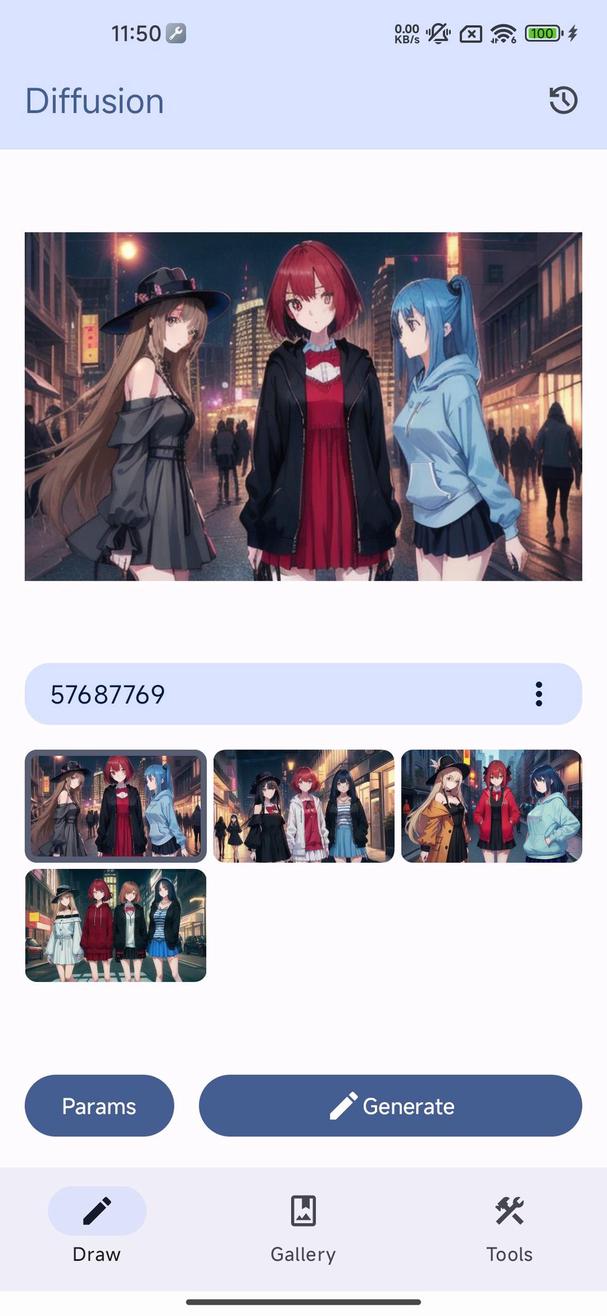Open the large generated image preview
The height and width of the screenshot is (1316, 607).
point(303,406)
